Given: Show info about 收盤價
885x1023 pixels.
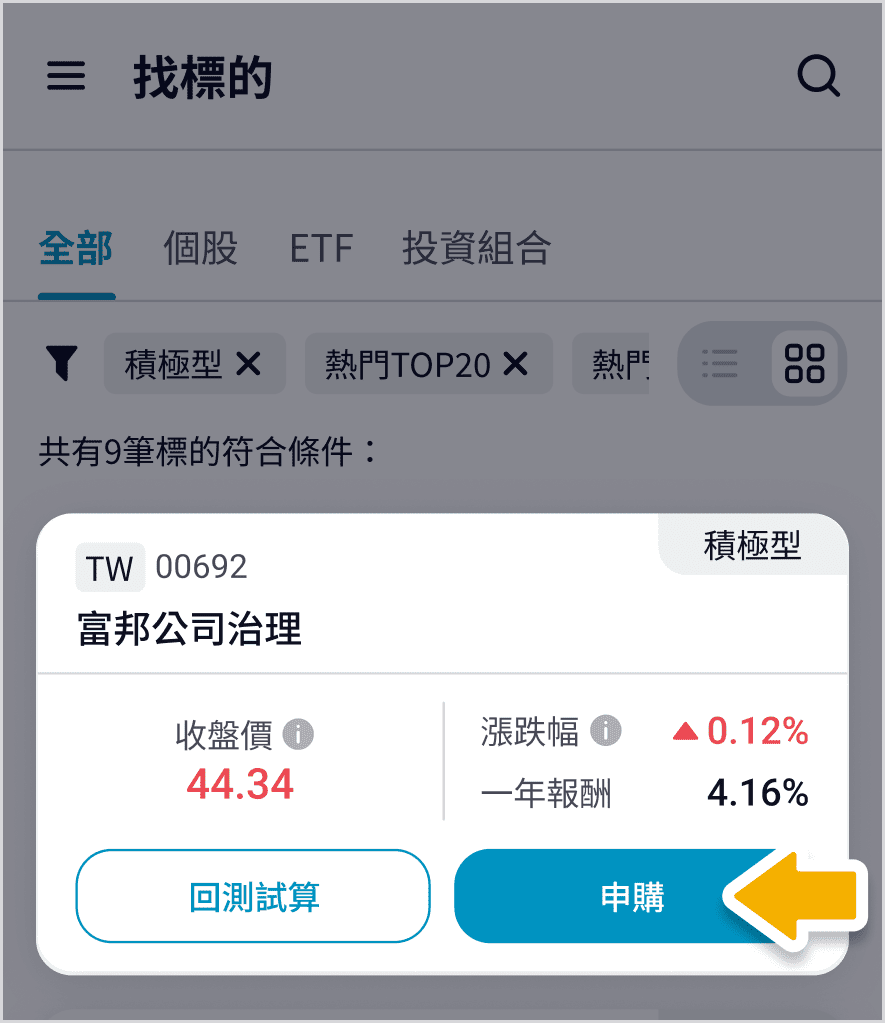Looking at the screenshot, I should pyautogui.click(x=298, y=735).
